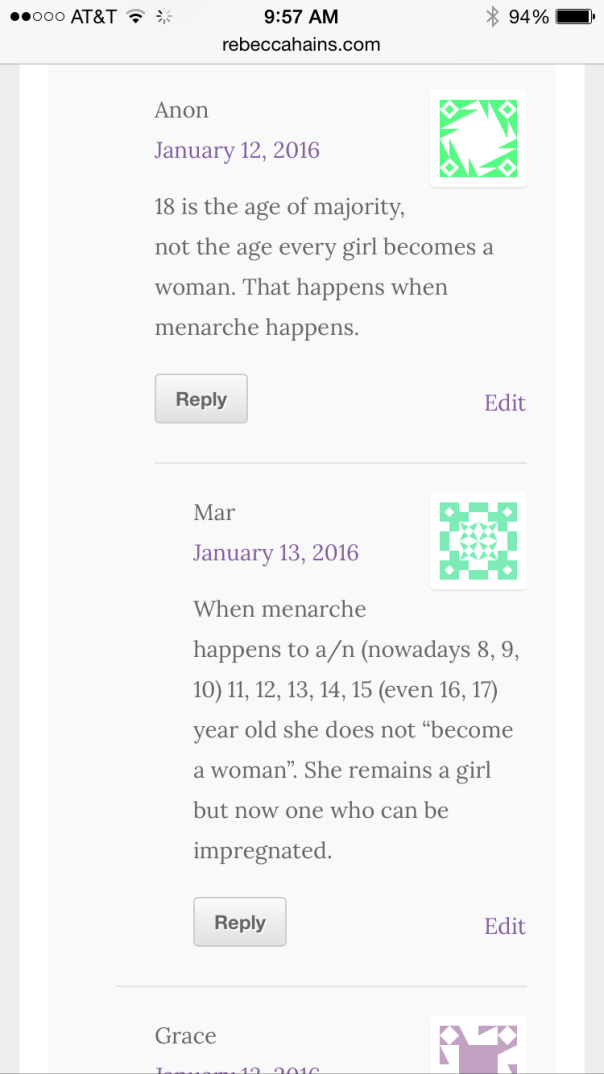Reply to Mar's comment
Image resolution: width=604 pixels, height=1074 pixels.
(x=240, y=922)
